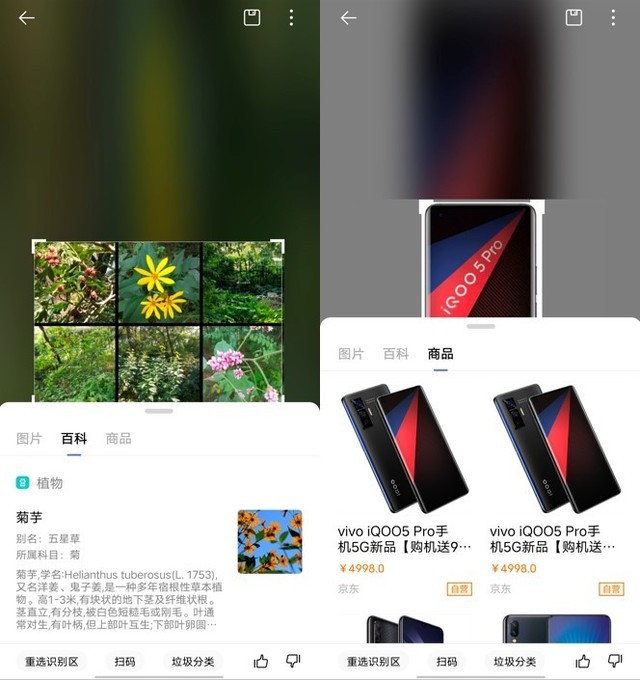Screen dimensions: 640x680
Task: Tap 重选识别区 under the plant result
Action: click(x=52, y=661)
